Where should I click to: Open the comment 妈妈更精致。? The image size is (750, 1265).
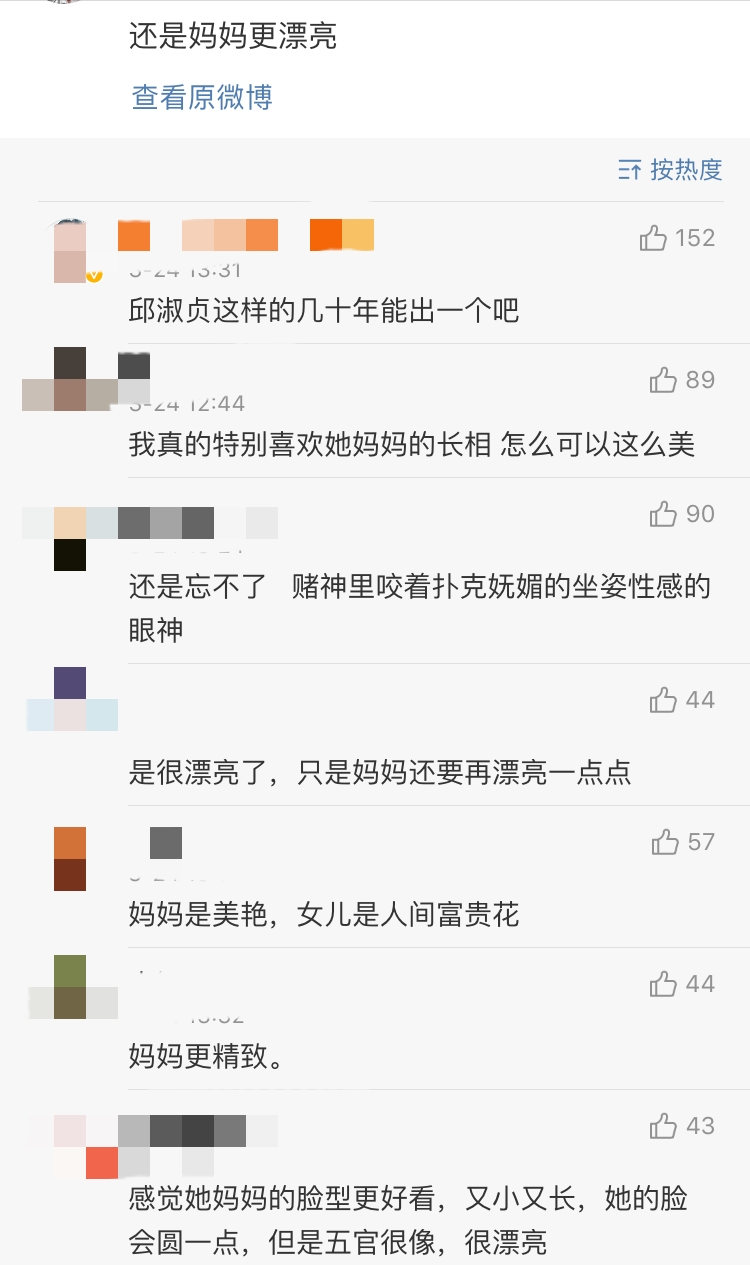[206, 1055]
